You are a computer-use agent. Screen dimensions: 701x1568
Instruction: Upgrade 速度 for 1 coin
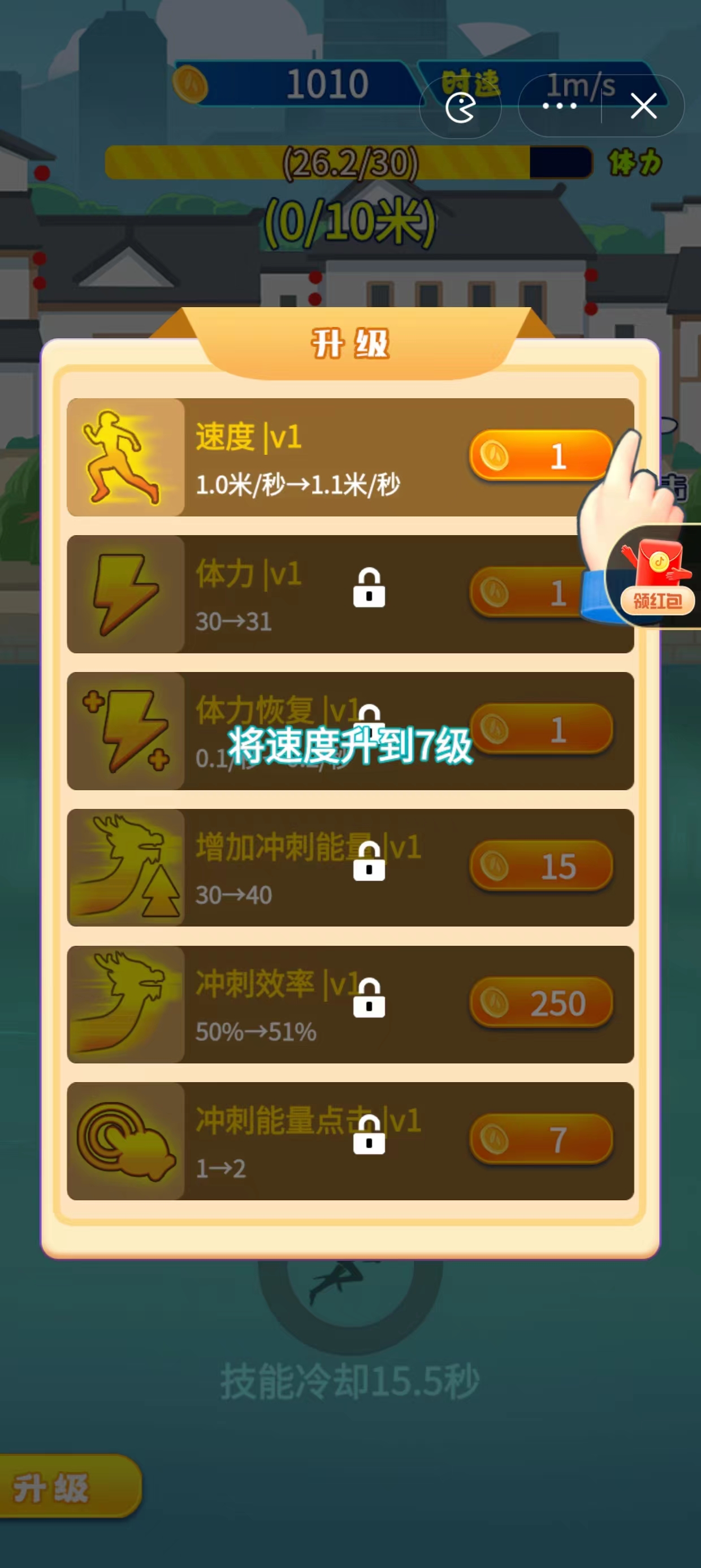(x=540, y=456)
